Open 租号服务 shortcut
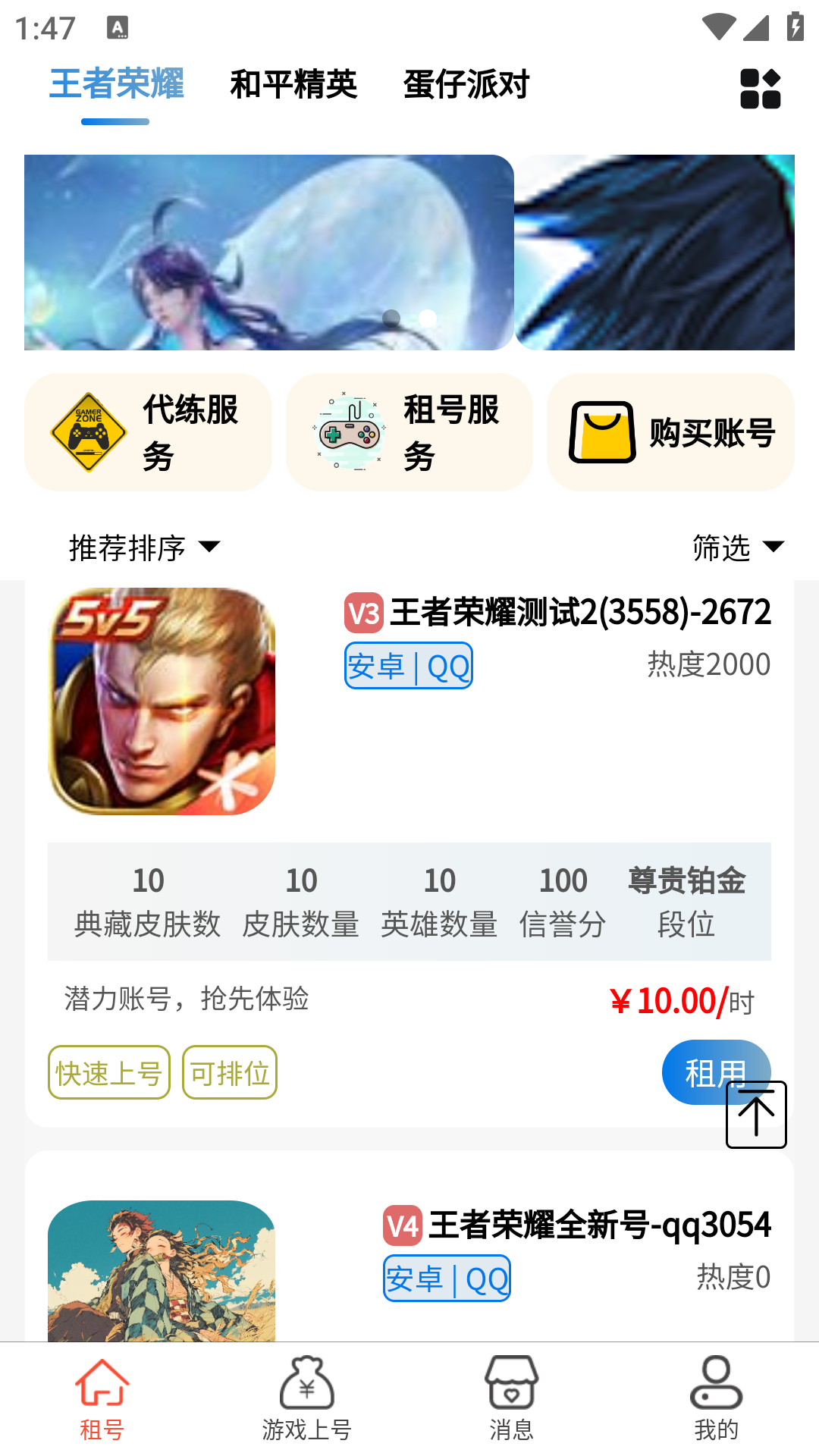This screenshot has height=1456, width=819. pos(409,432)
